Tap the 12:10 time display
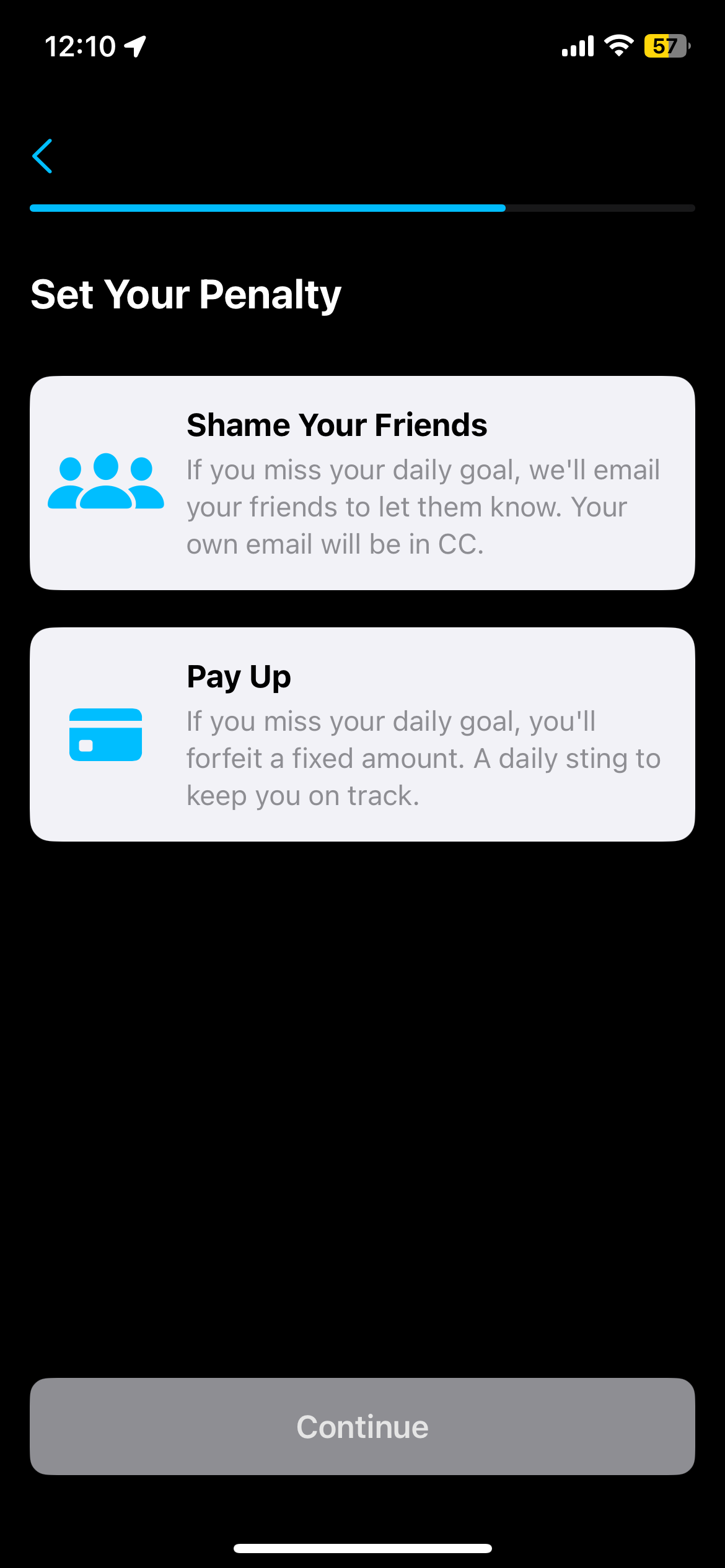This screenshot has height=1568, width=725. tap(81, 46)
